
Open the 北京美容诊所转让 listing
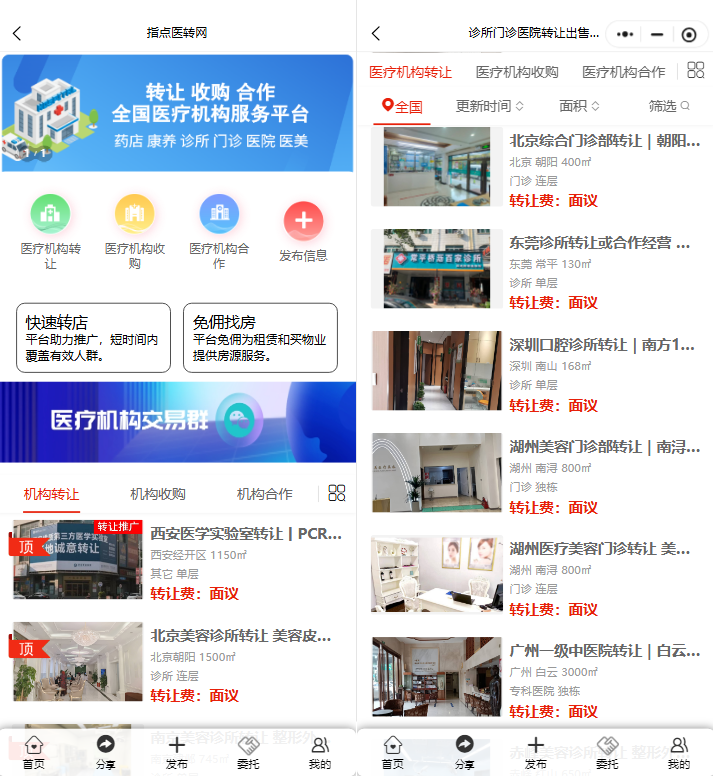coord(240,635)
